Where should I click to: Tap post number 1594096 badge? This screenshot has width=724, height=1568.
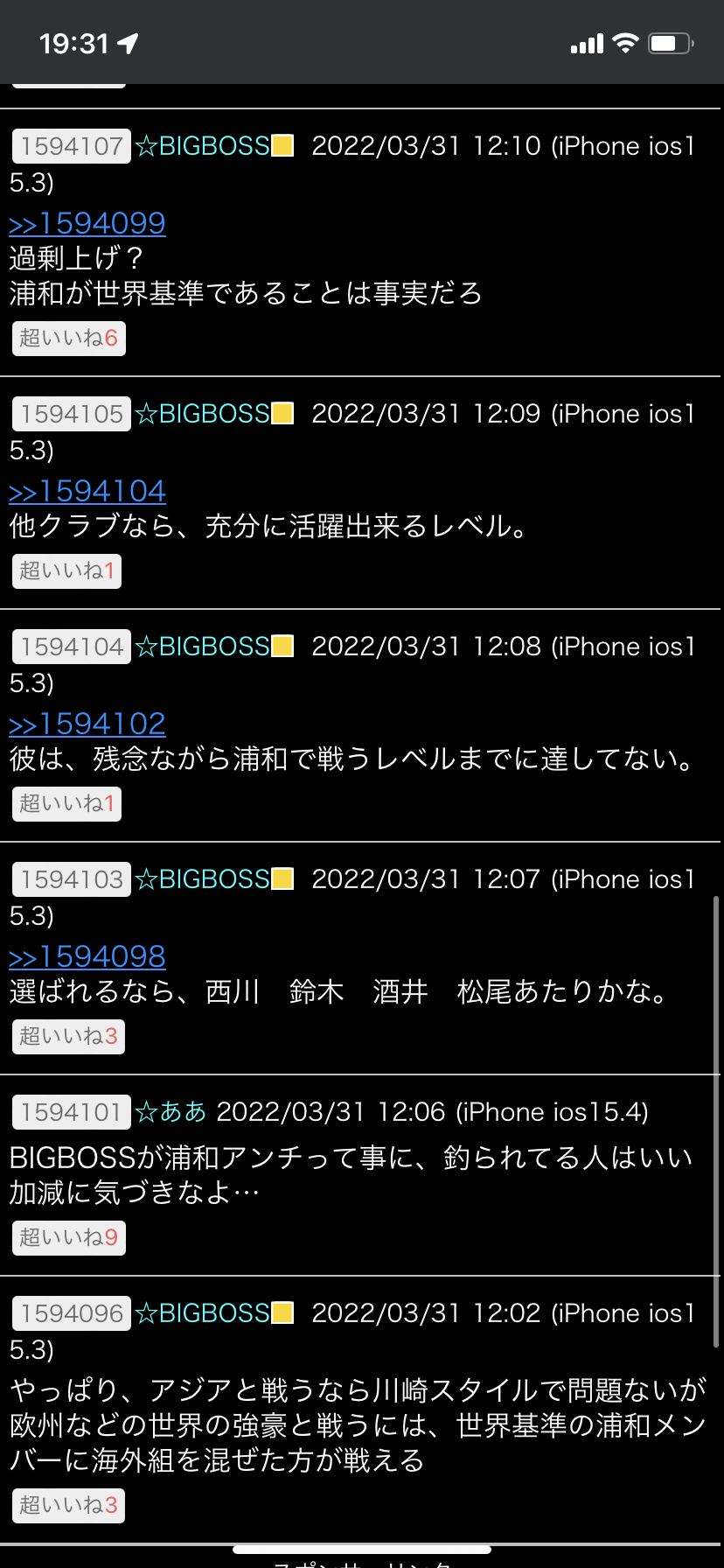coord(72,1313)
